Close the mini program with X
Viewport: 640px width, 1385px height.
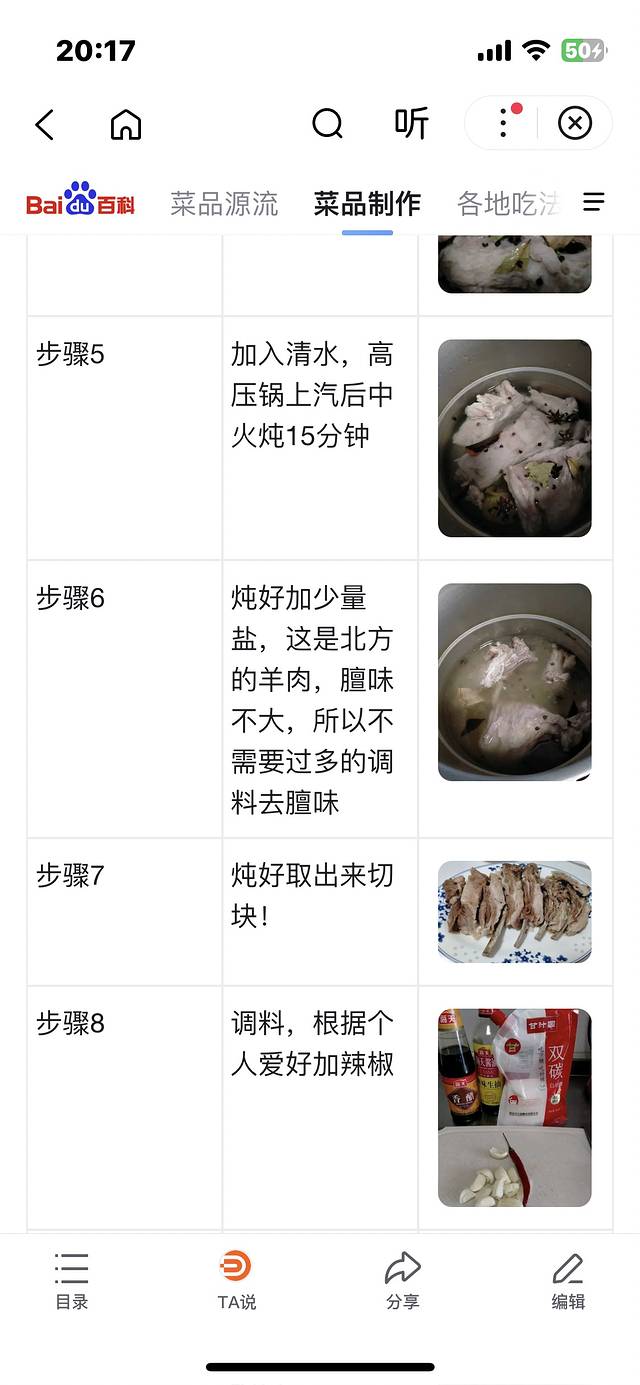click(x=574, y=123)
